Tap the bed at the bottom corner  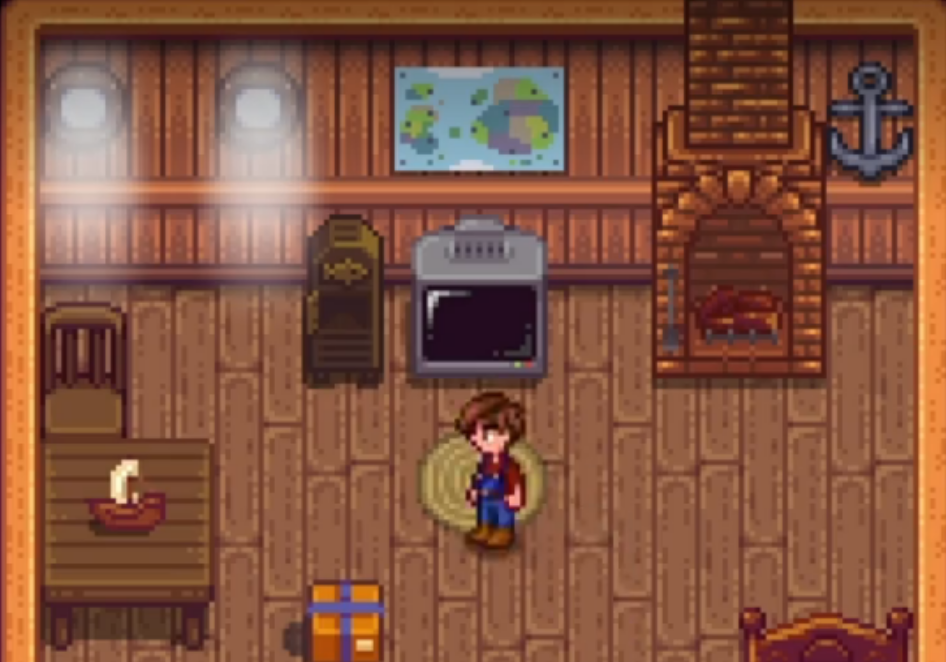point(826,637)
